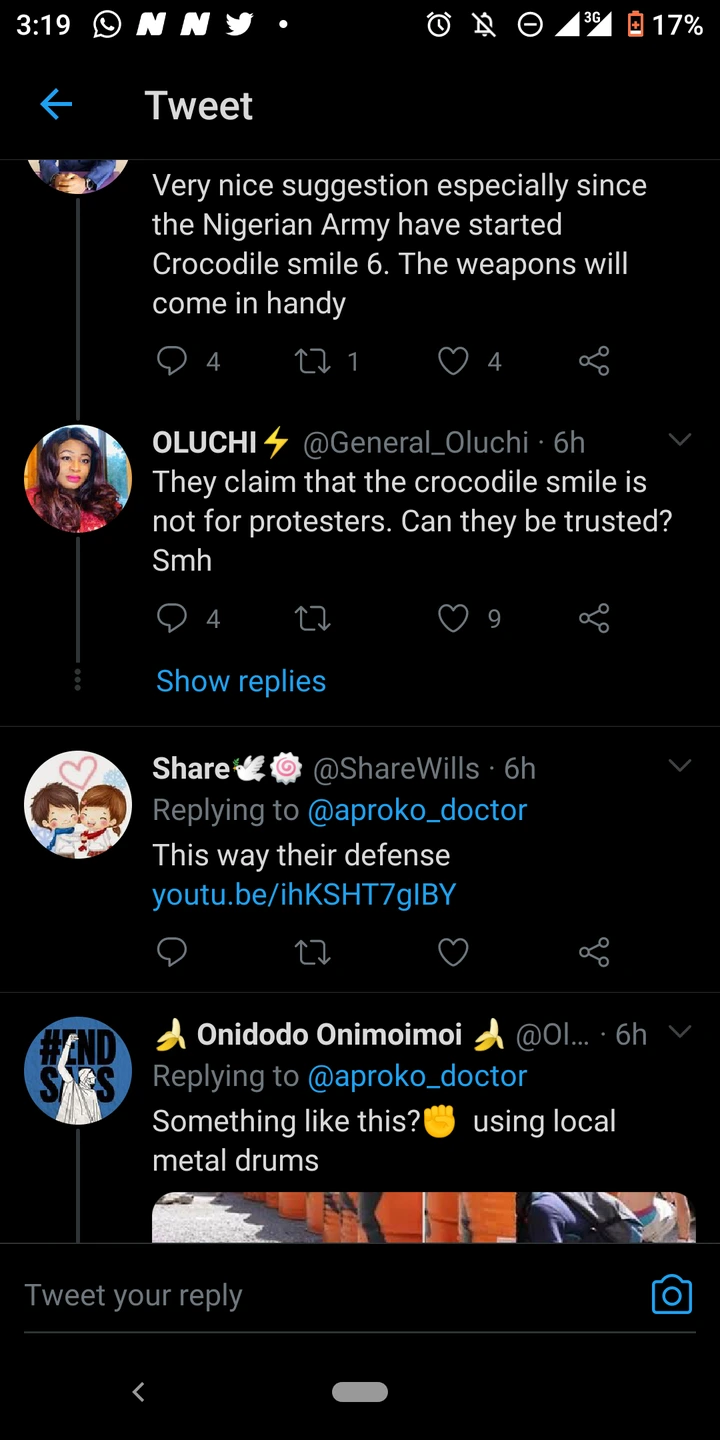Open the dropdown arrow on @ShareWills tweet
Image resolution: width=720 pixels, height=1440 pixels.
click(680, 766)
